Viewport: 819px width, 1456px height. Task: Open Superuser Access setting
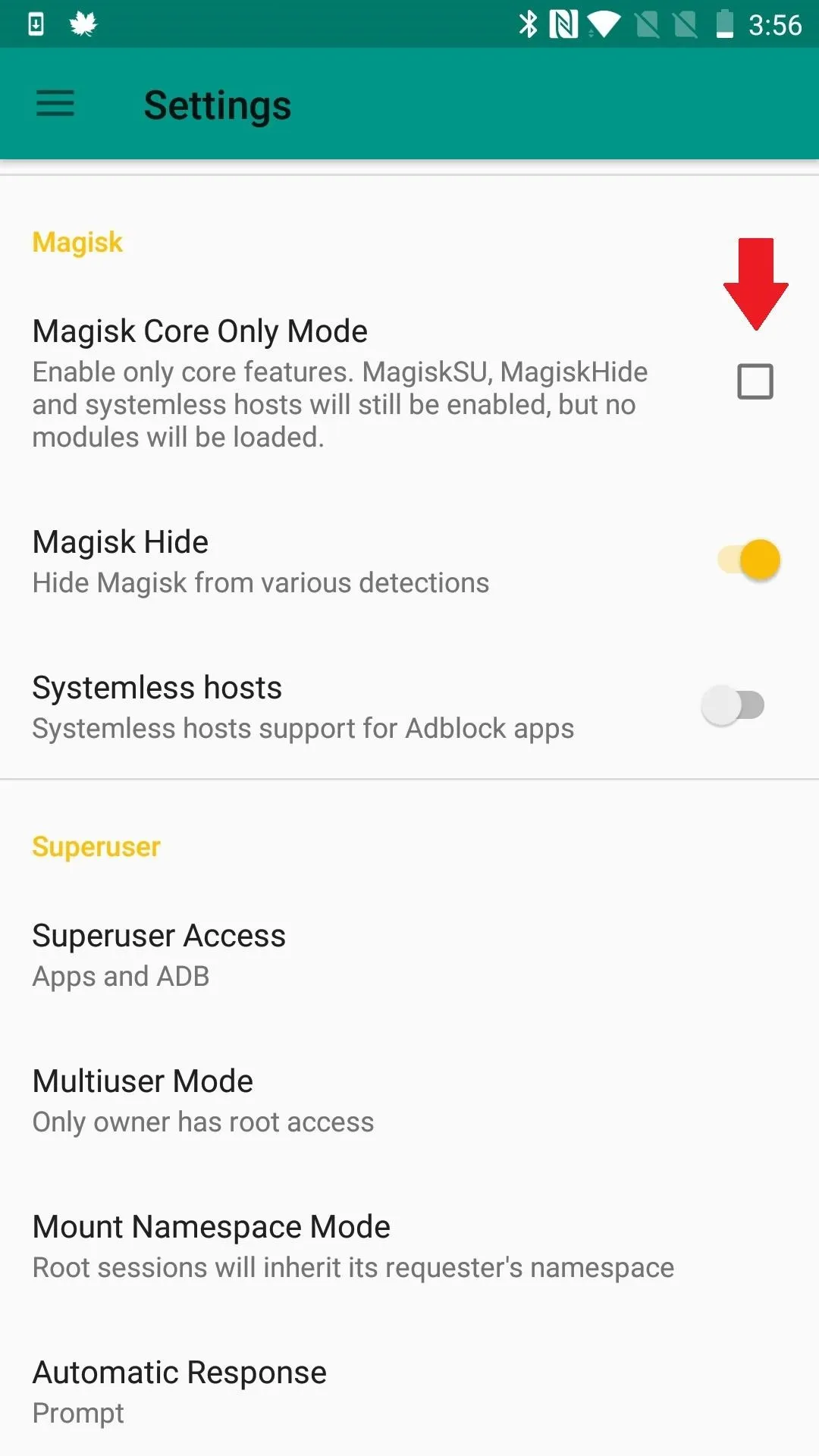pos(409,955)
